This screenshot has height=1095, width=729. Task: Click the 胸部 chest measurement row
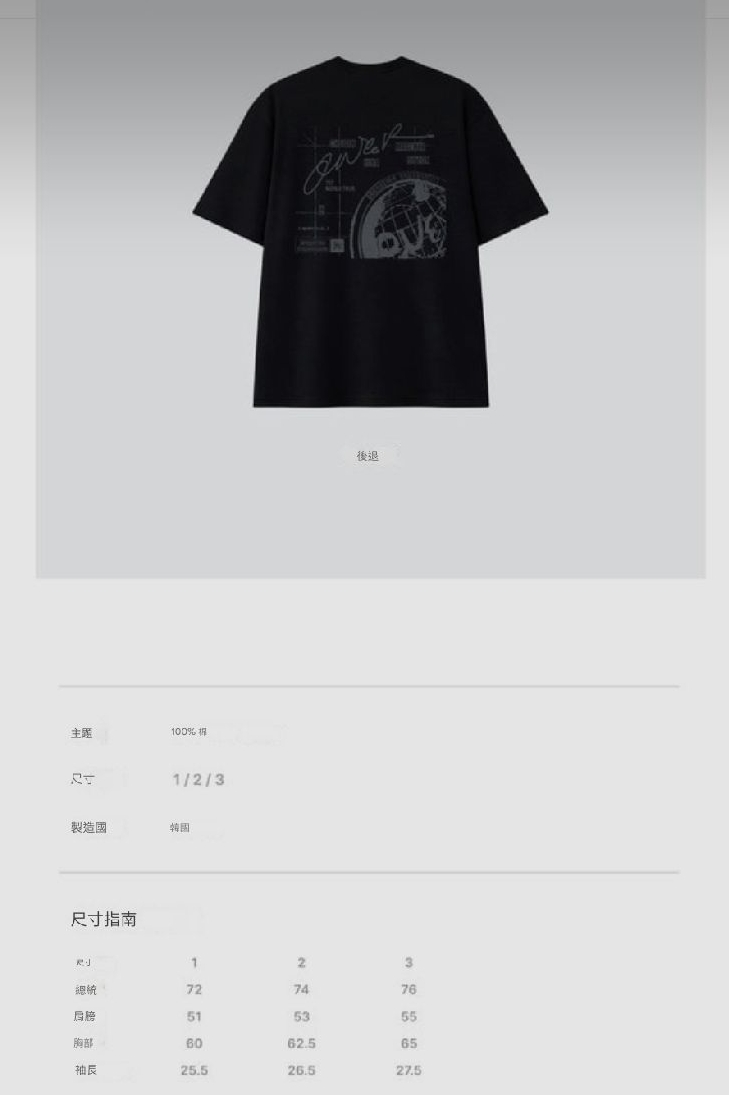pos(85,1043)
